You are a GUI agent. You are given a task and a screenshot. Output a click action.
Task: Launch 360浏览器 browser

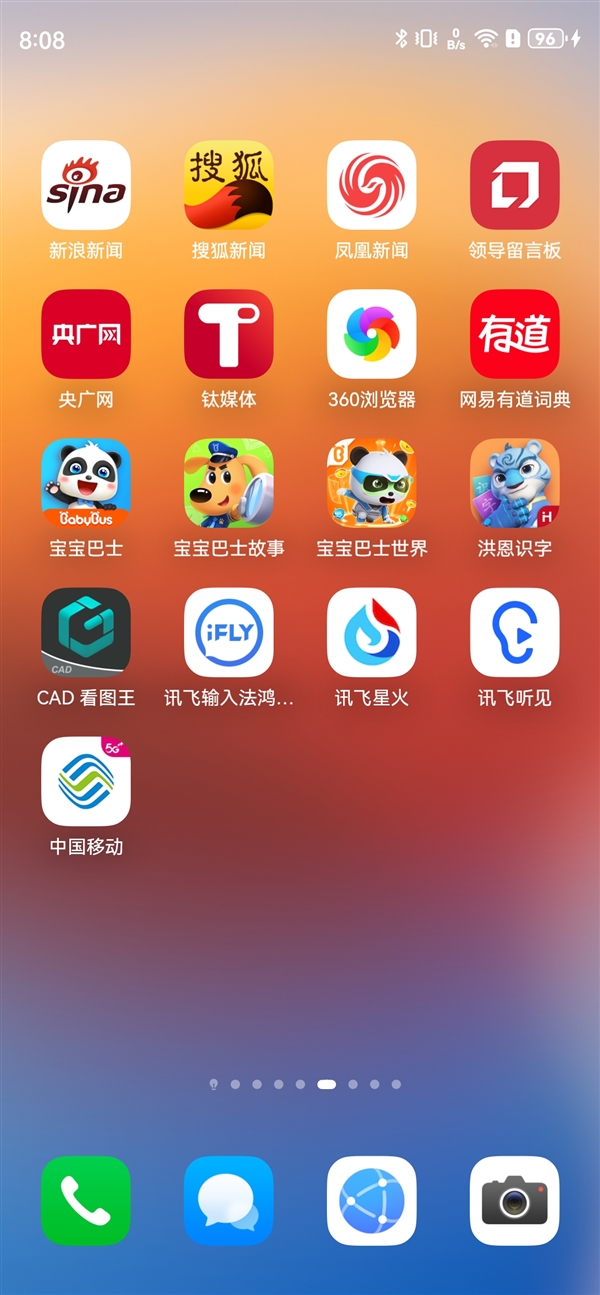[x=372, y=334]
